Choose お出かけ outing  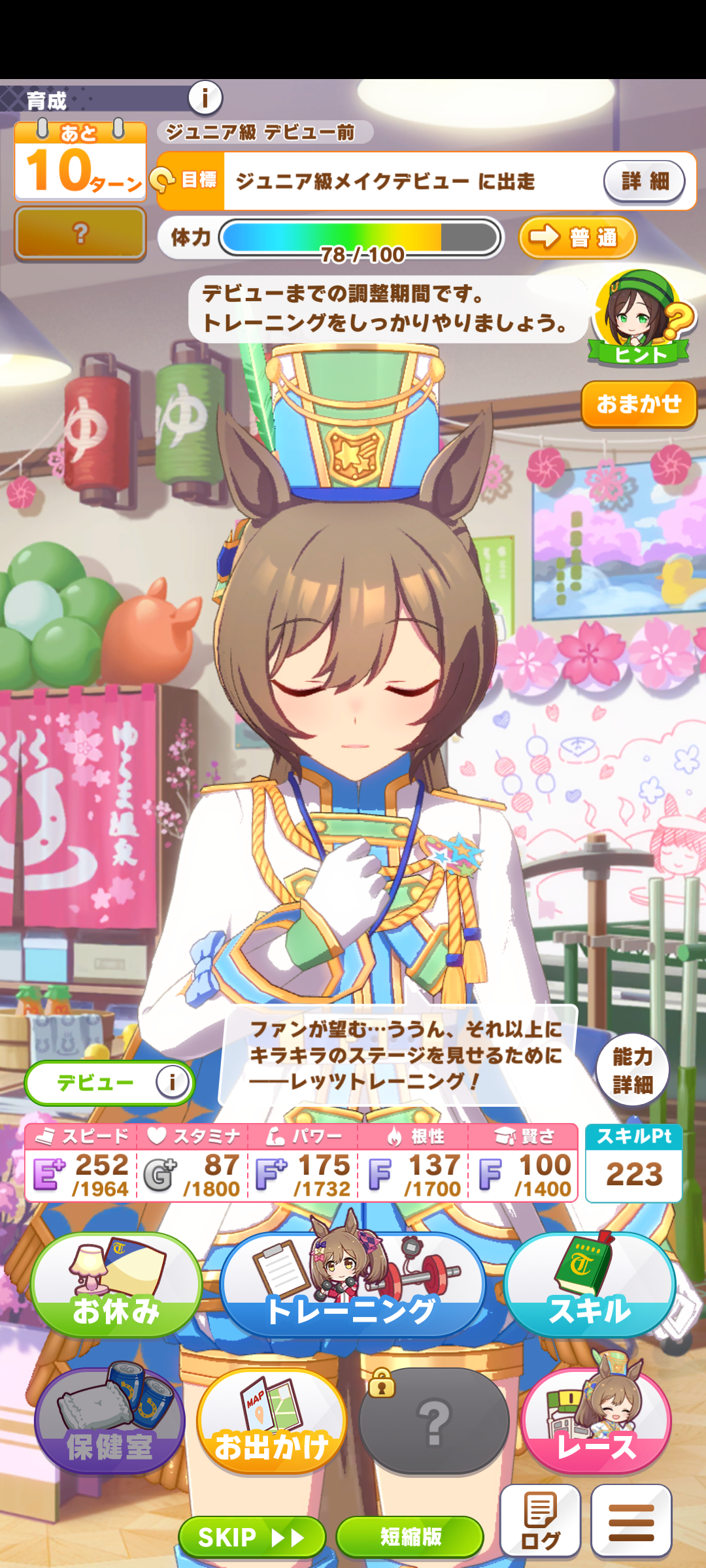pyautogui.click(x=271, y=1422)
